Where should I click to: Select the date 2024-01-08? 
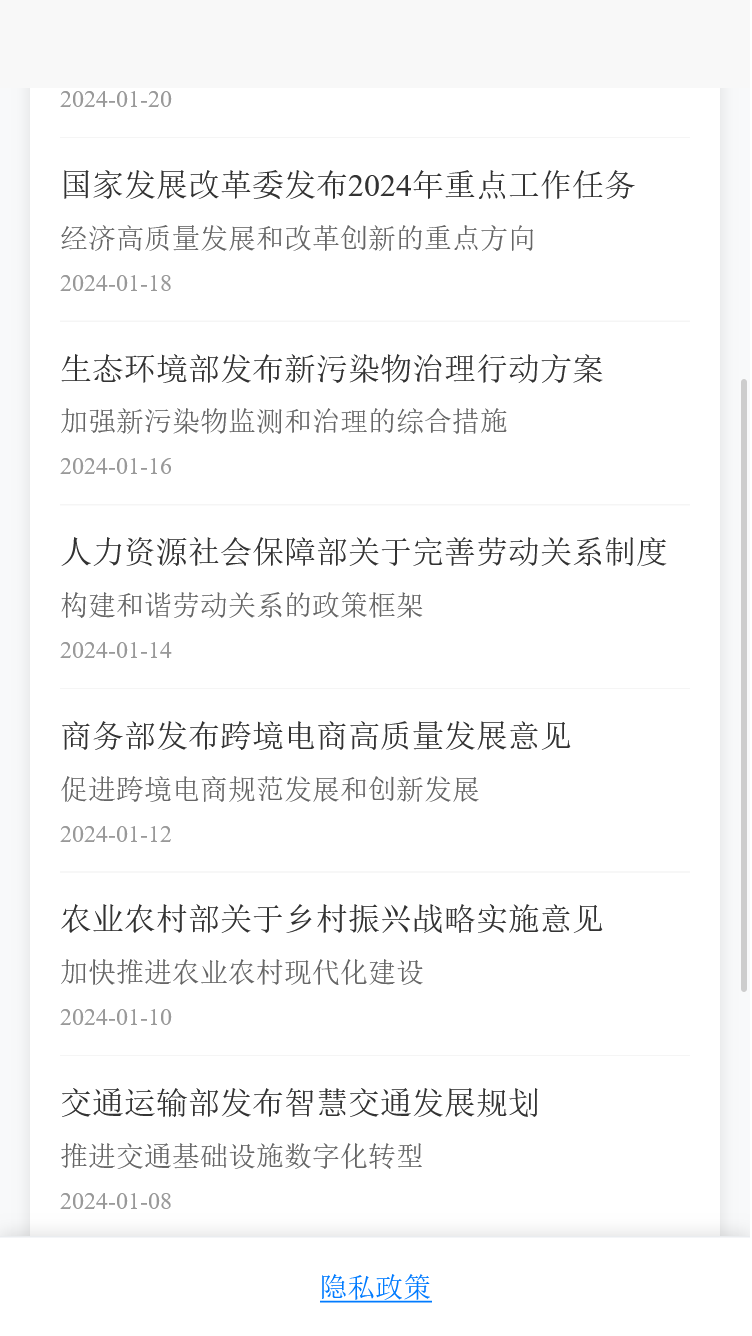click(x=115, y=1201)
